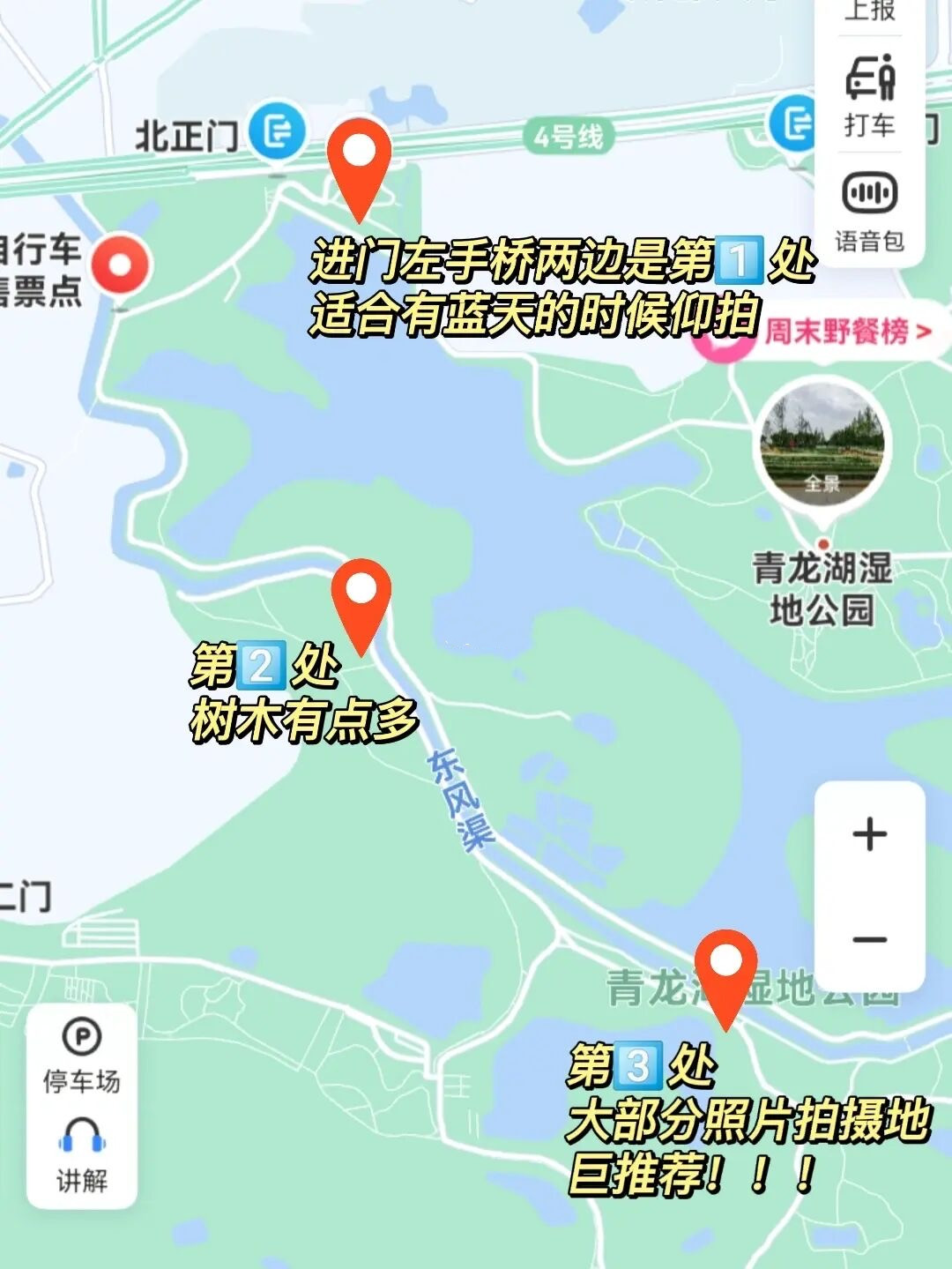The width and height of the screenshot is (952, 1269).
Task: Click the metro station icon beside 北正门
Action: [x=278, y=131]
